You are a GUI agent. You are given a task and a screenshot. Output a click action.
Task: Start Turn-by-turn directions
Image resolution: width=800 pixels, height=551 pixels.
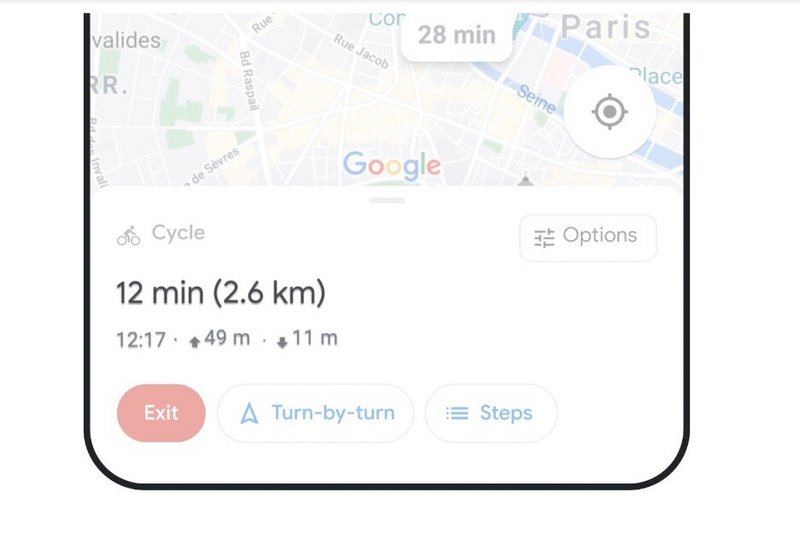tap(315, 413)
